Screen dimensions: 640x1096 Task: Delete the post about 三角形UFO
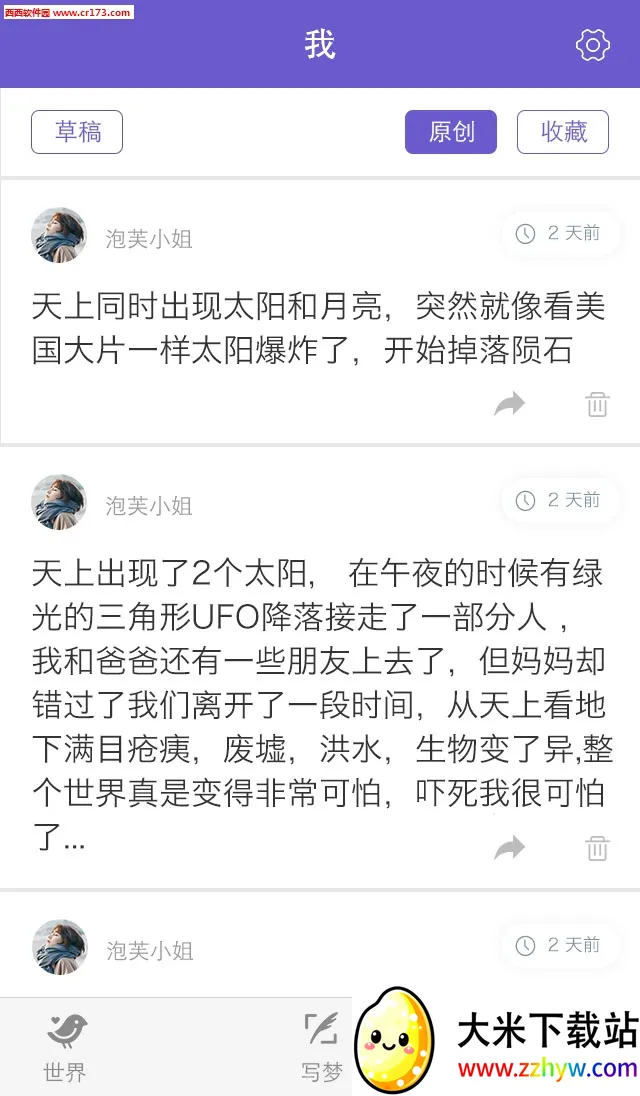tap(597, 848)
